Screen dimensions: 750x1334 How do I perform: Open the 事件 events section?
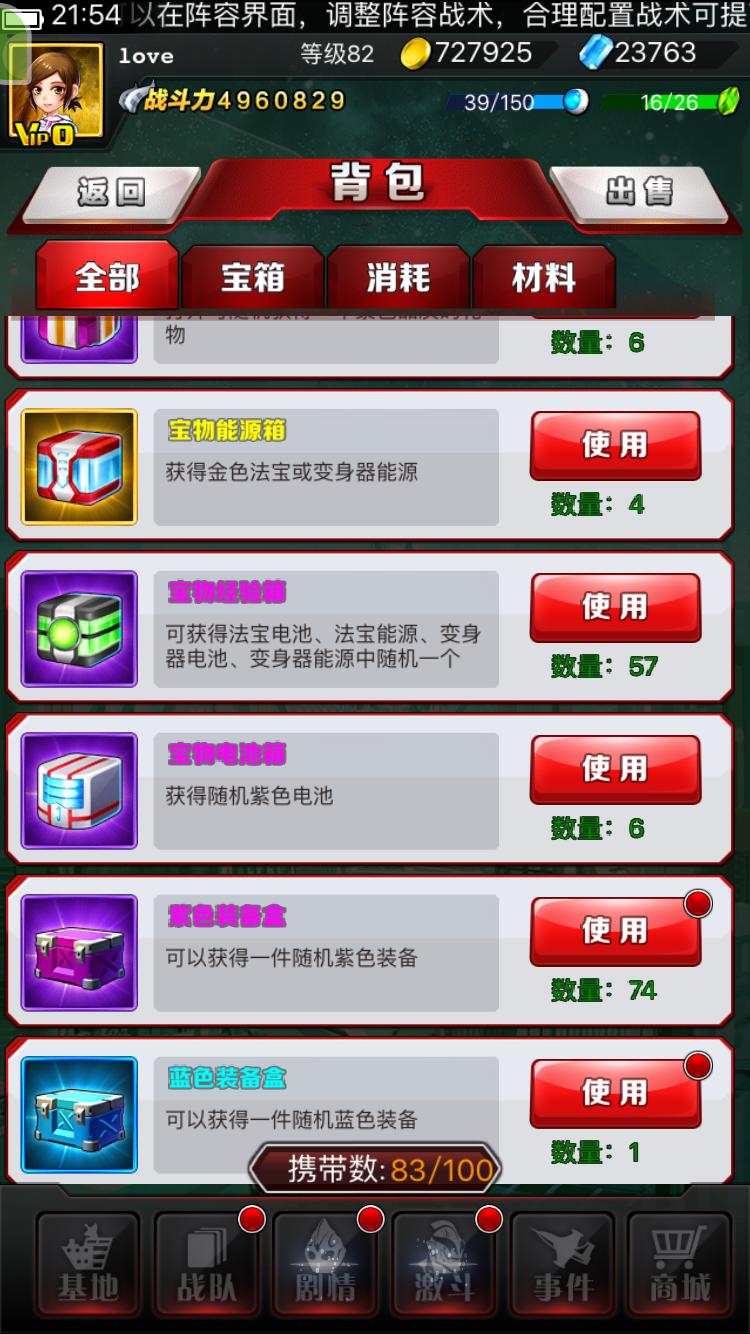(562, 1269)
